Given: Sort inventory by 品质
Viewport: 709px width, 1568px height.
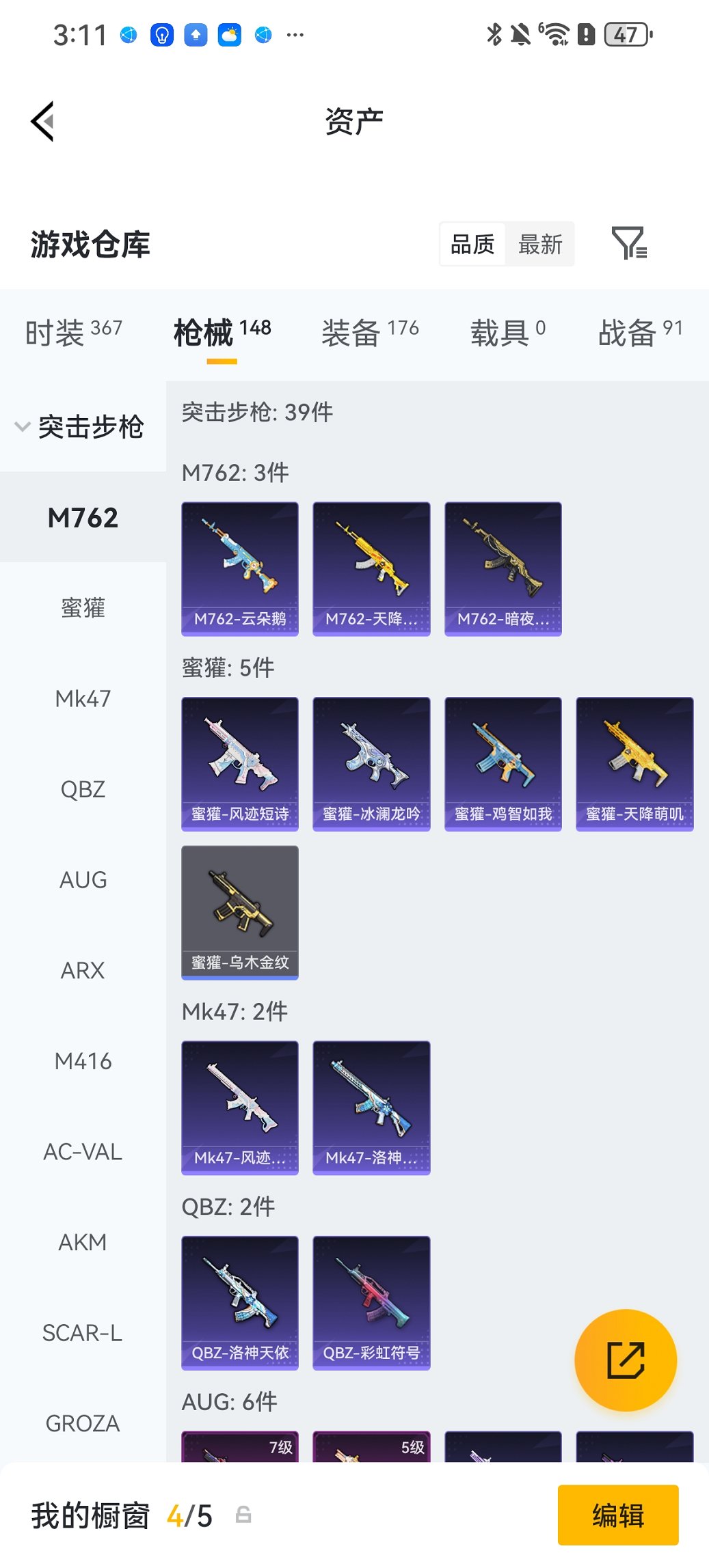Looking at the screenshot, I should point(472,244).
